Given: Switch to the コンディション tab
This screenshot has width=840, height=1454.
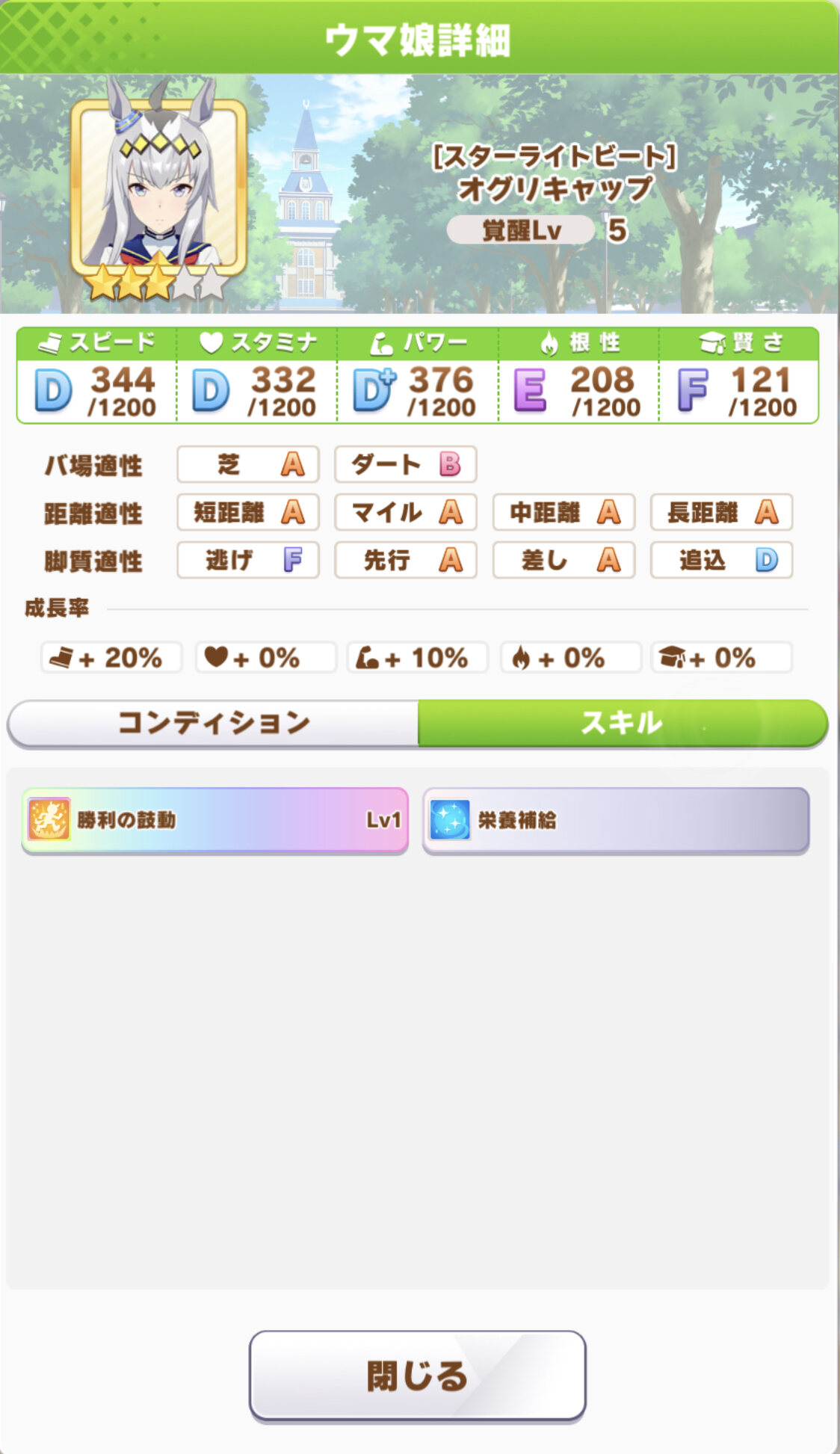Looking at the screenshot, I should (x=213, y=723).
